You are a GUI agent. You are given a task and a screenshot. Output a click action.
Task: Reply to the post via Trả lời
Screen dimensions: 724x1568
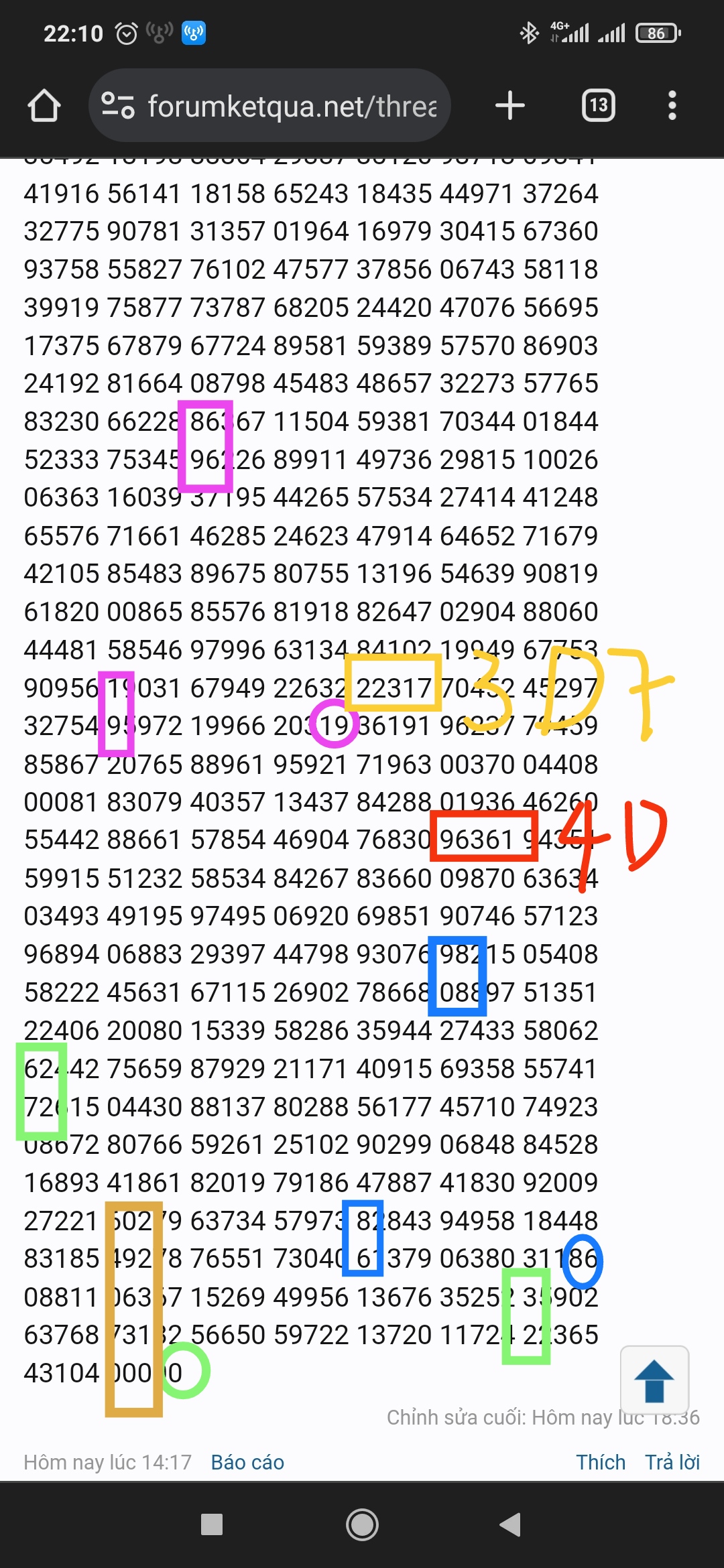coord(672,1462)
